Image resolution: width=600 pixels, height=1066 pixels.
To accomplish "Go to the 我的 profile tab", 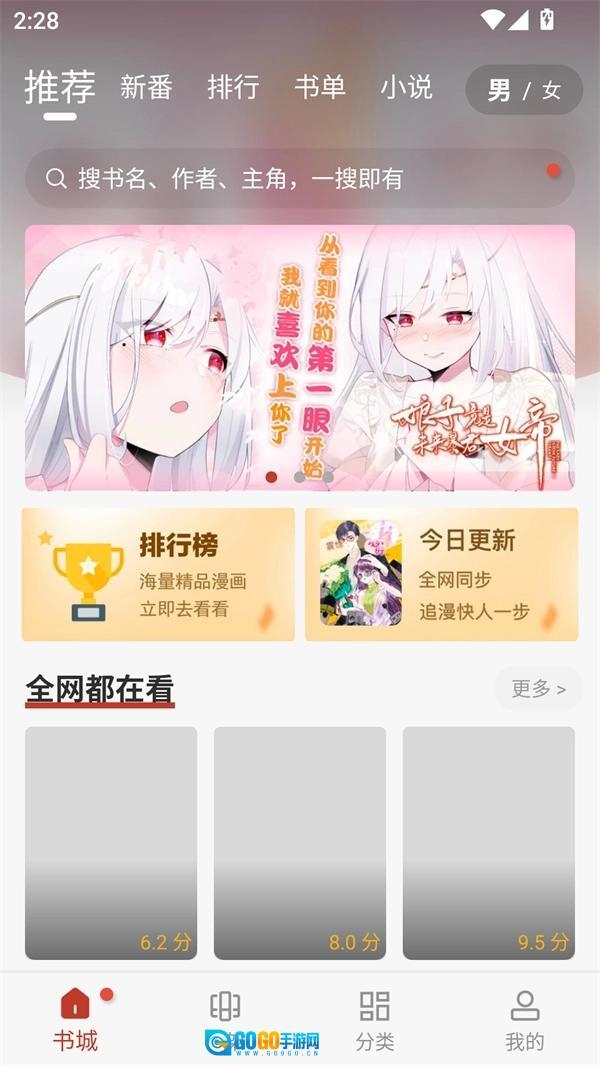I will (524, 1018).
